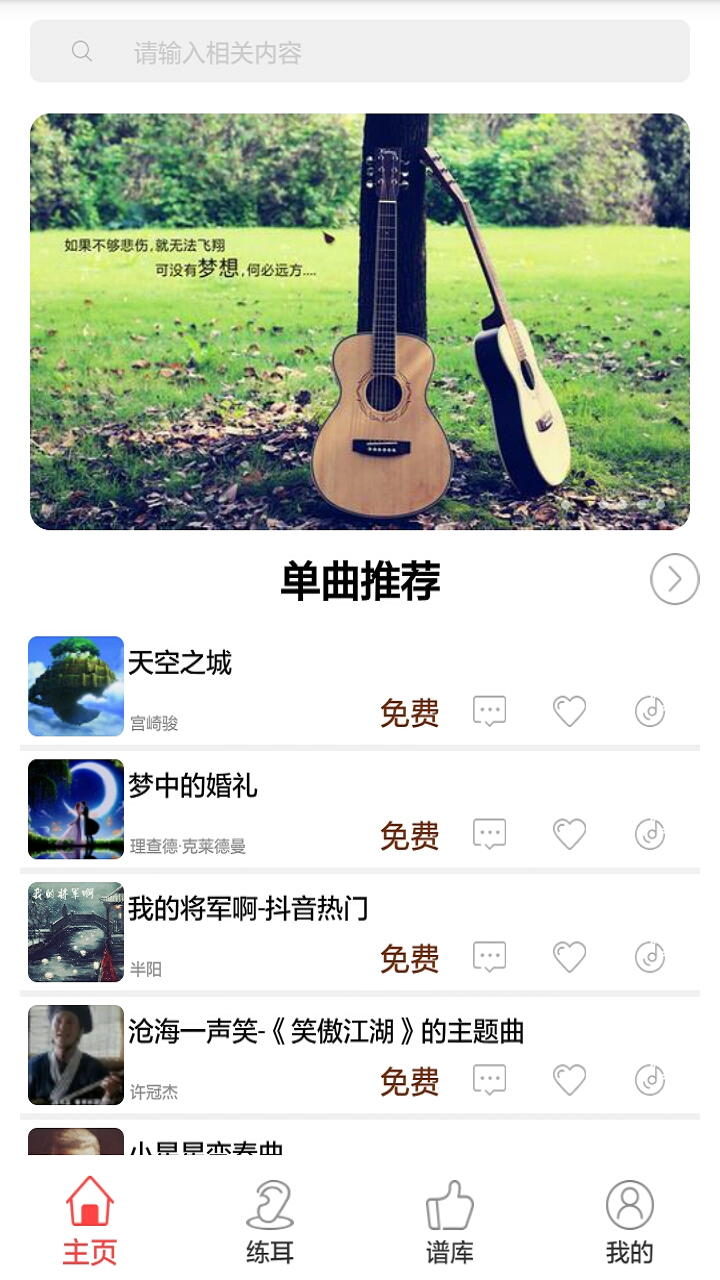Click the music note icon for 我的将军啊

(x=650, y=958)
